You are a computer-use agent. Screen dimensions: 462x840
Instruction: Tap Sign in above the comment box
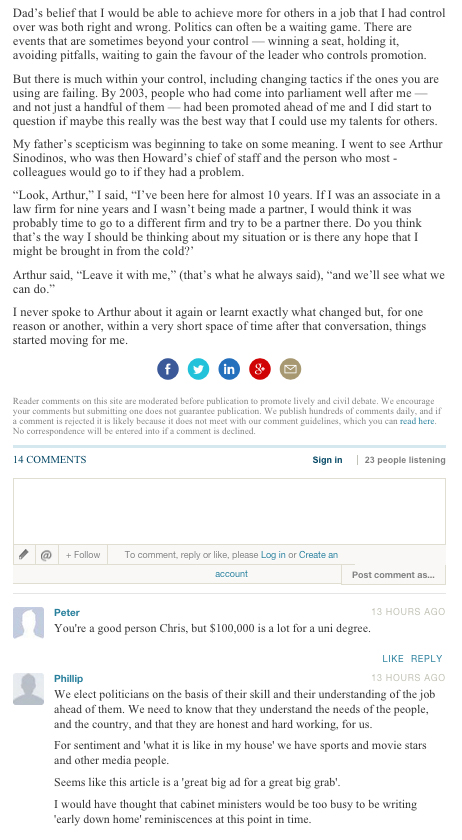tap(327, 460)
